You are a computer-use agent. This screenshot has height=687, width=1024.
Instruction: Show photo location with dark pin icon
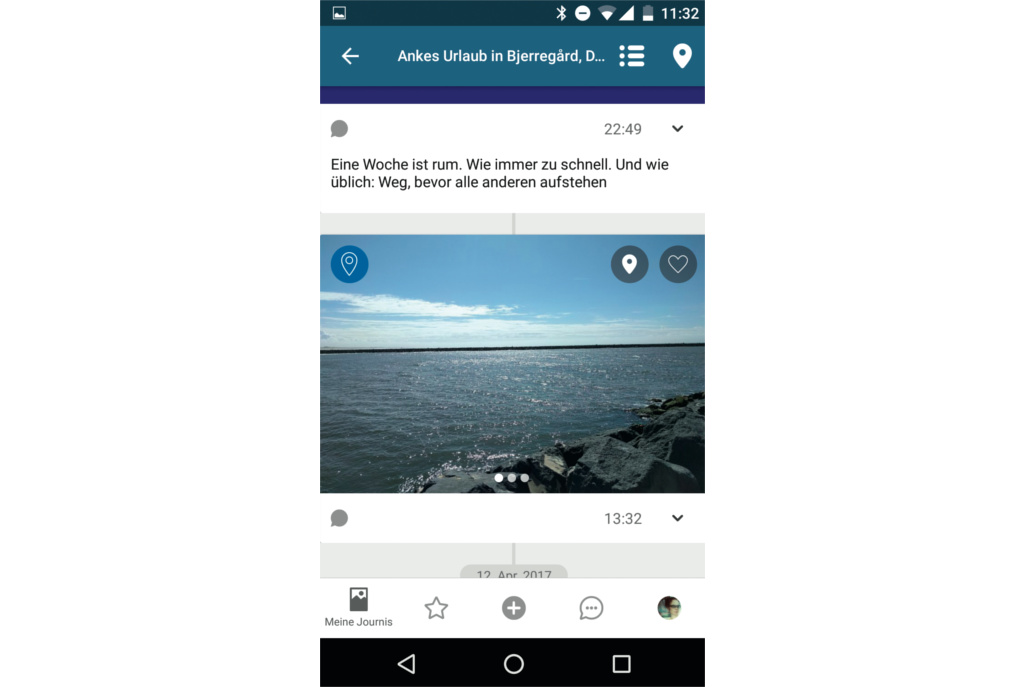(x=629, y=264)
